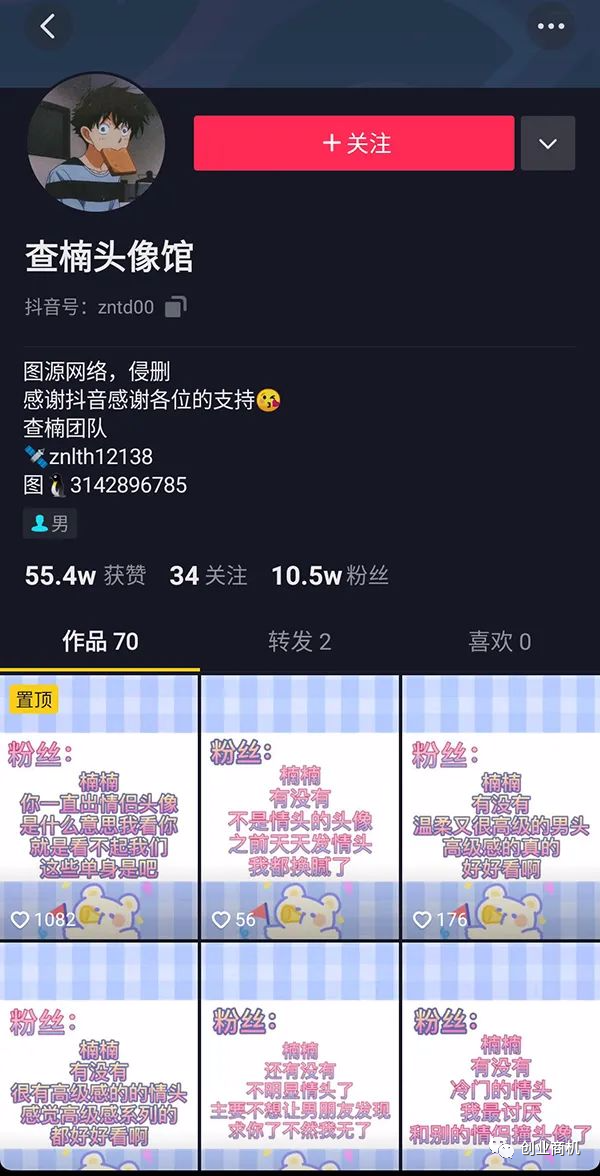Open the profile avatar picture
Image resolution: width=600 pixels, height=1176 pixels.
pyautogui.click(x=96, y=141)
